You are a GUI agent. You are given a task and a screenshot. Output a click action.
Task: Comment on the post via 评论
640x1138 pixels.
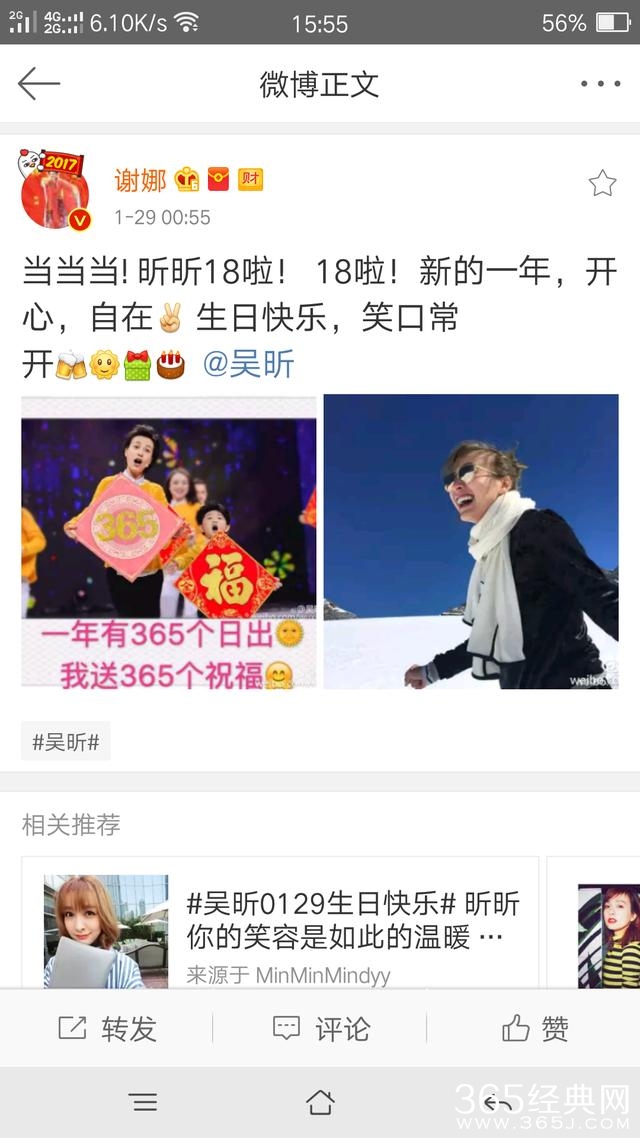(x=322, y=1028)
